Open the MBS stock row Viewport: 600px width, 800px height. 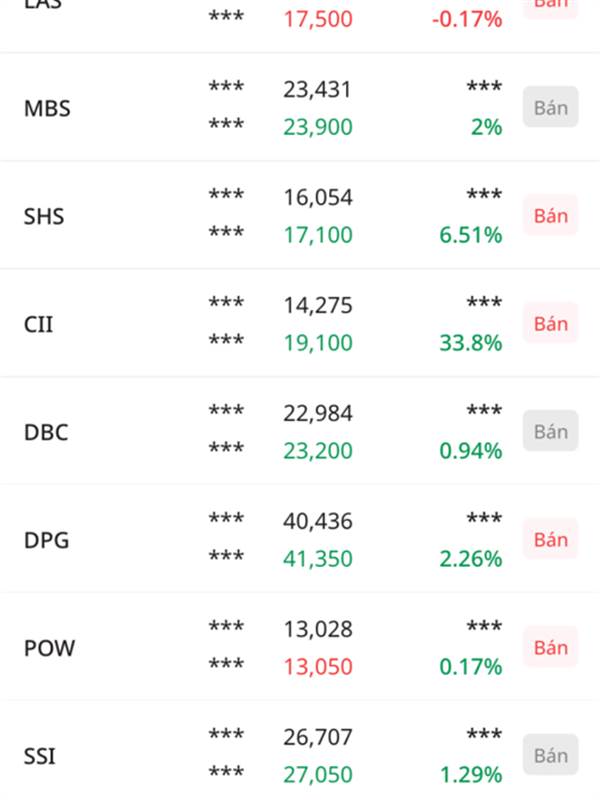pyautogui.click(x=48, y=108)
